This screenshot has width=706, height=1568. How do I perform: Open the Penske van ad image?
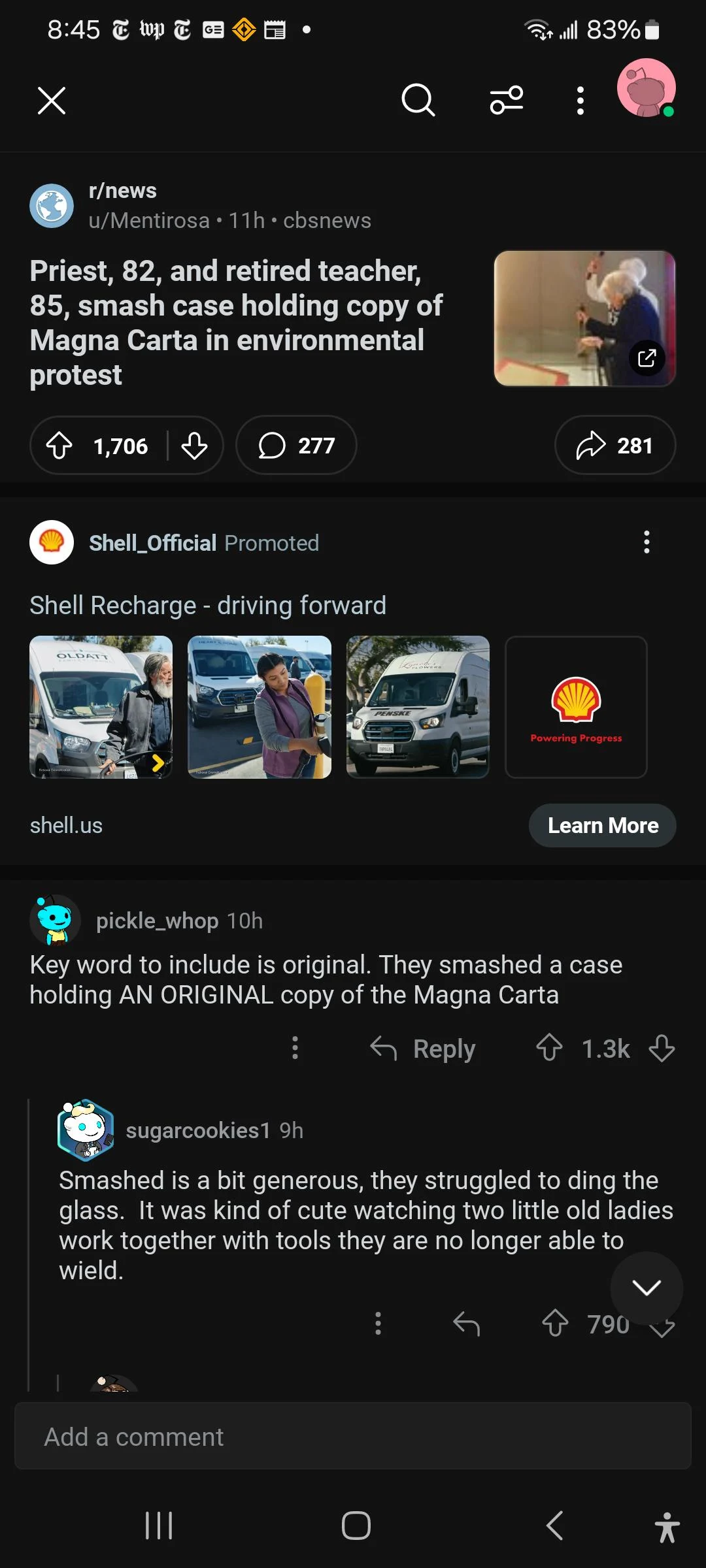418,707
